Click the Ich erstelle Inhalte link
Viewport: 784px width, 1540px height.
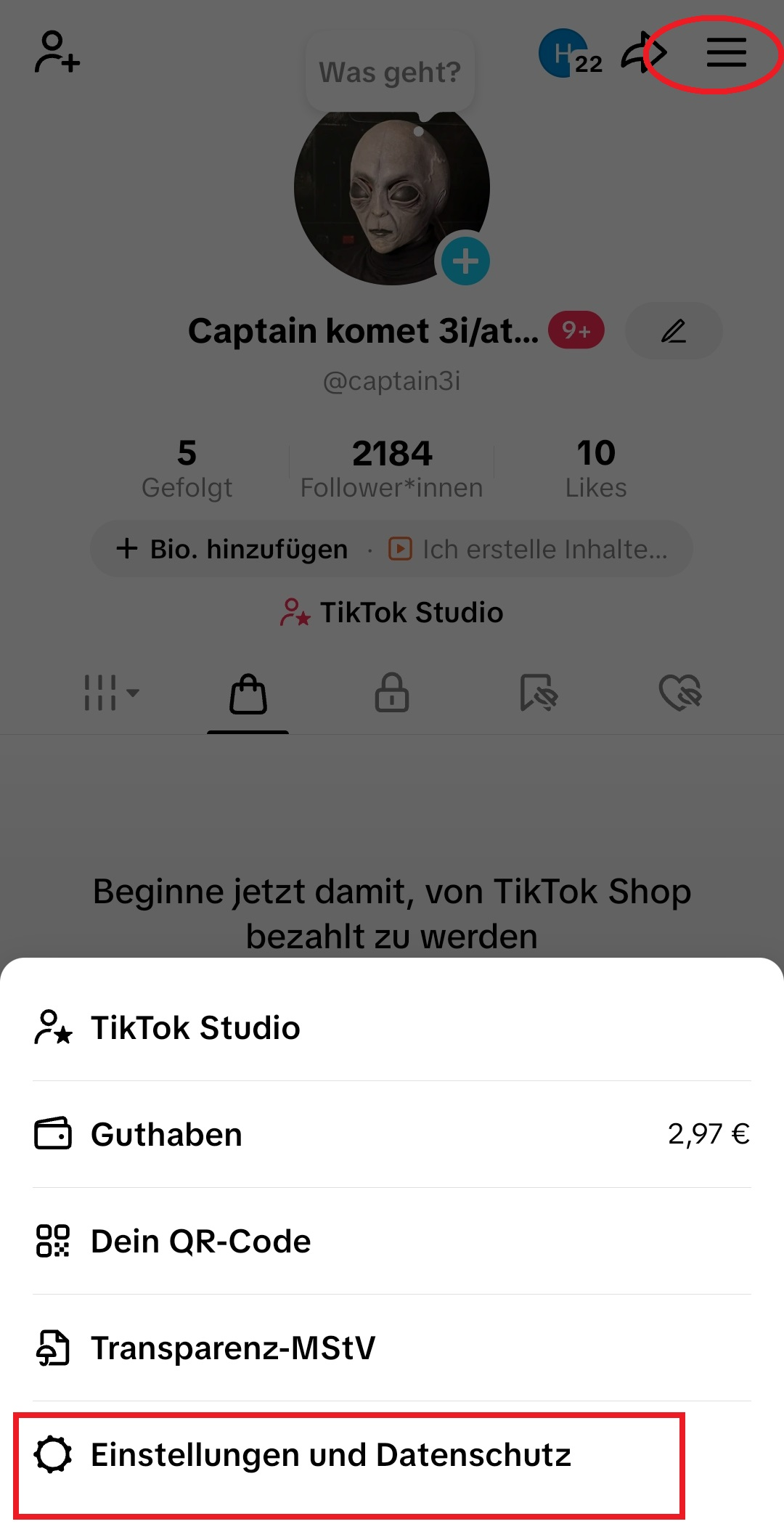(x=544, y=549)
